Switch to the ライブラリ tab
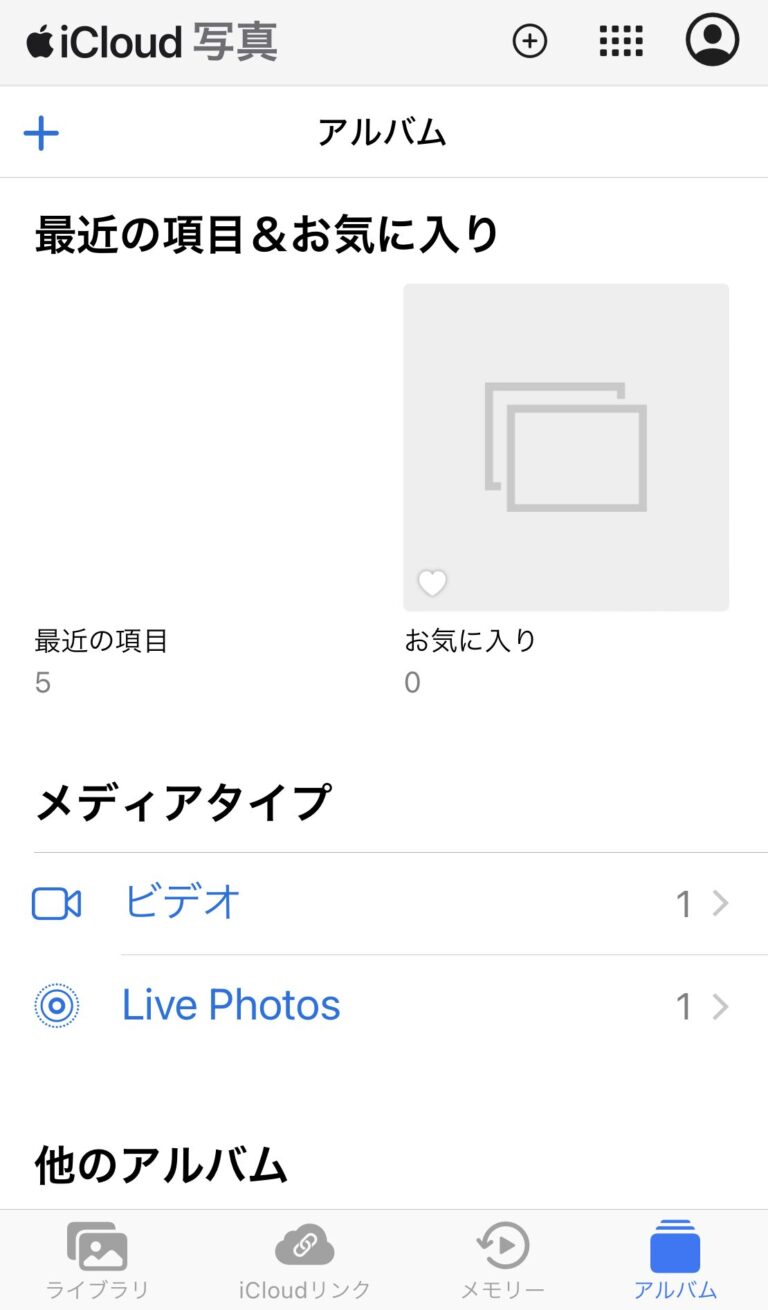 pyautogui.click(x=96, y=1258)
